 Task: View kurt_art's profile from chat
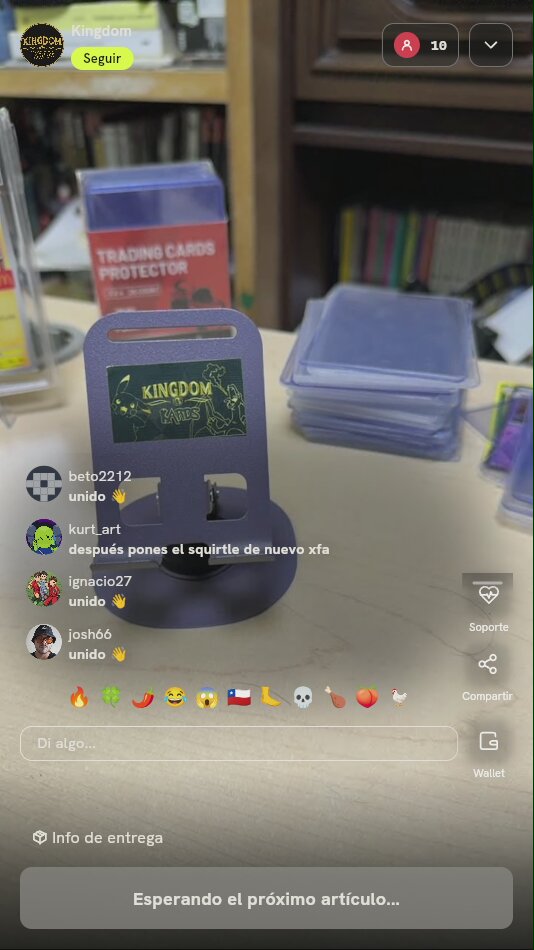(44, 537)
